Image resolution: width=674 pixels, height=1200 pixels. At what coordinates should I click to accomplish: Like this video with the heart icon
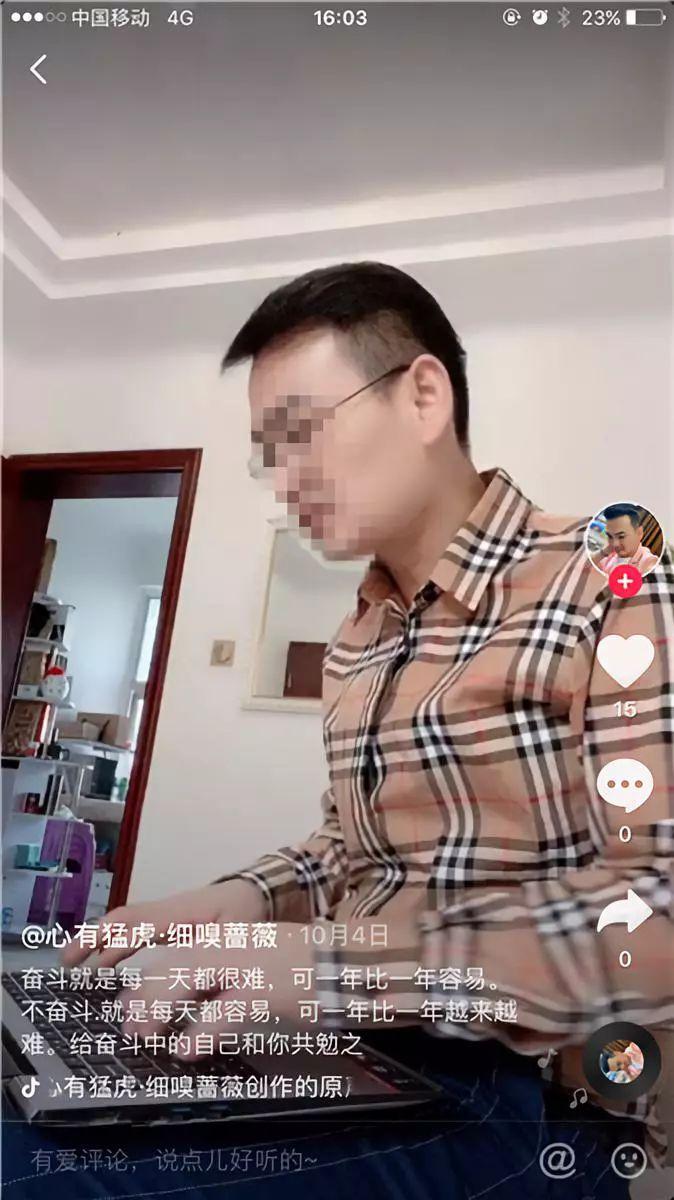625,661
